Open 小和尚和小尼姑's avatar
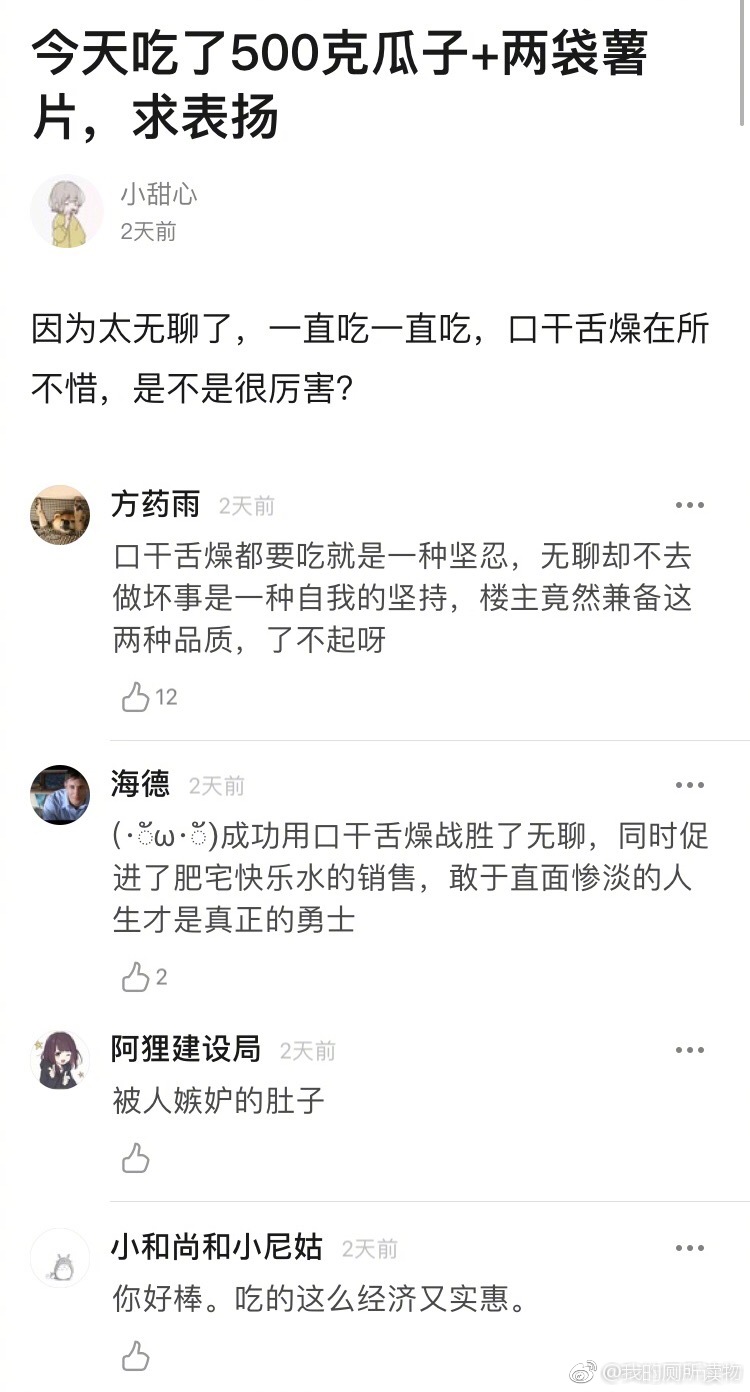 tap(60, 1257)
